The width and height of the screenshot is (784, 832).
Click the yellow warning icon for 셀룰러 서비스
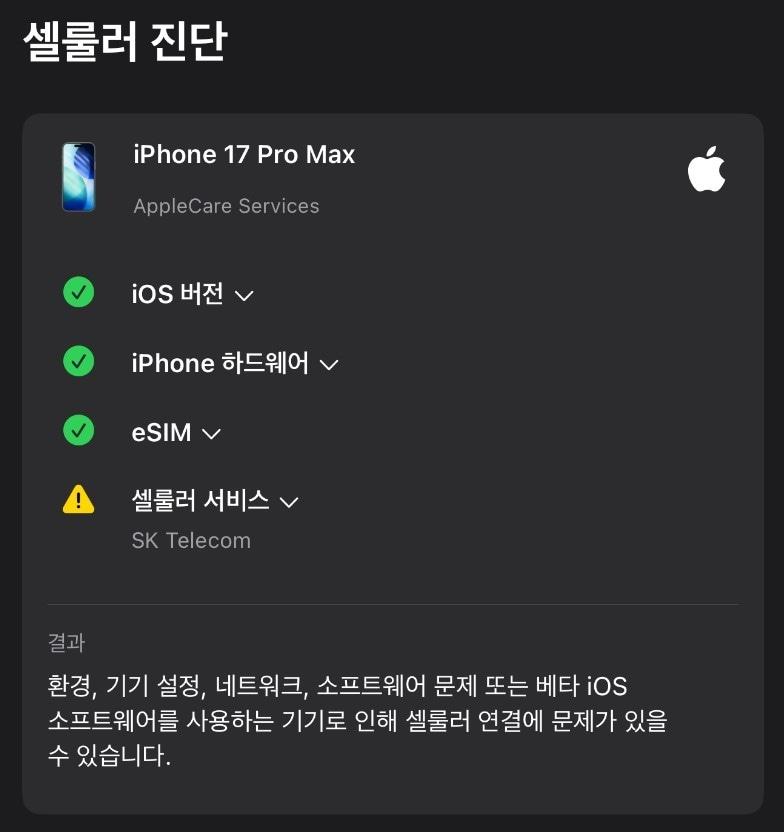point(78,500)
